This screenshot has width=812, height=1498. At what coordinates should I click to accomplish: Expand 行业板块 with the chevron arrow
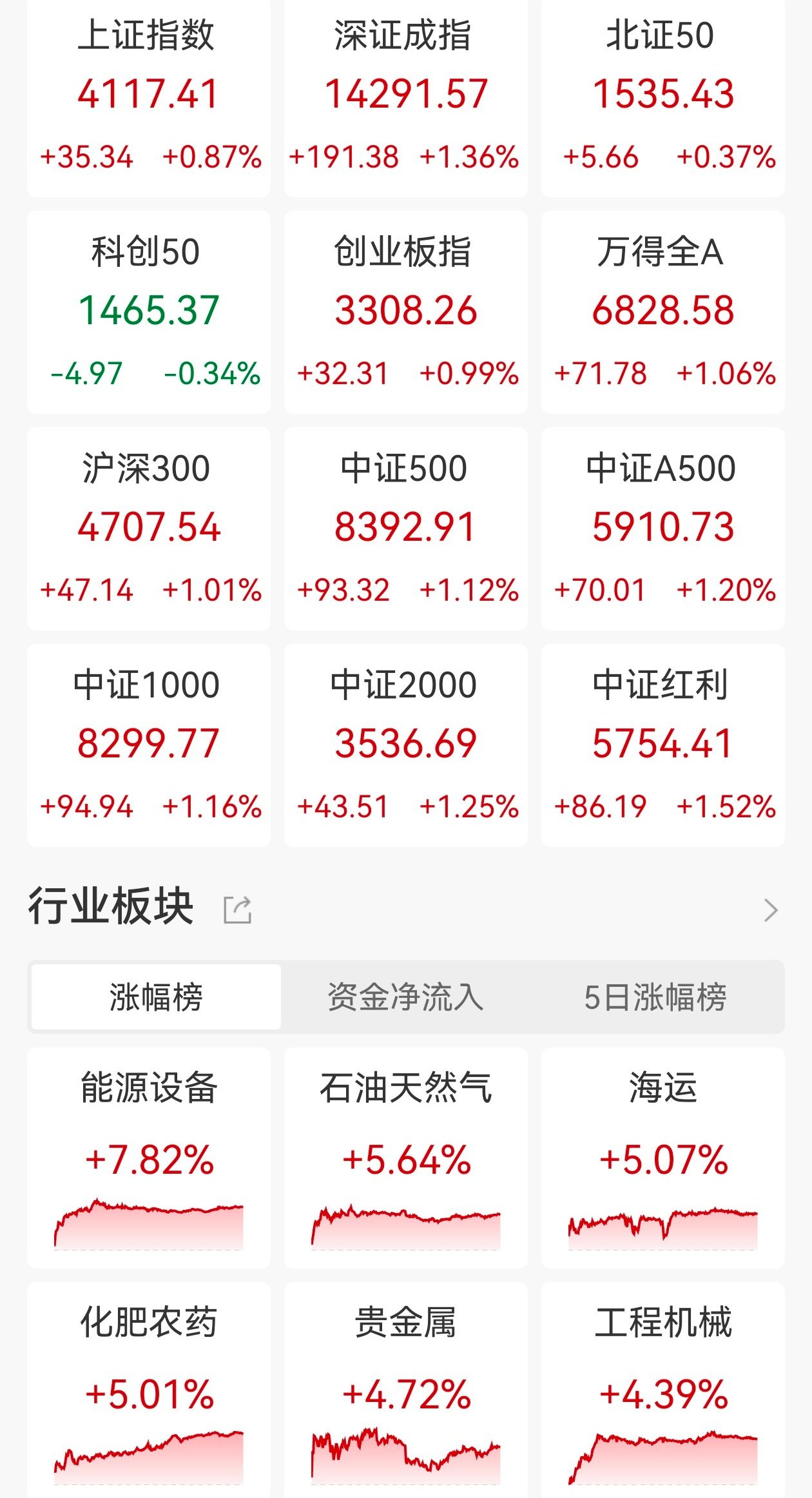coord(771,909)
